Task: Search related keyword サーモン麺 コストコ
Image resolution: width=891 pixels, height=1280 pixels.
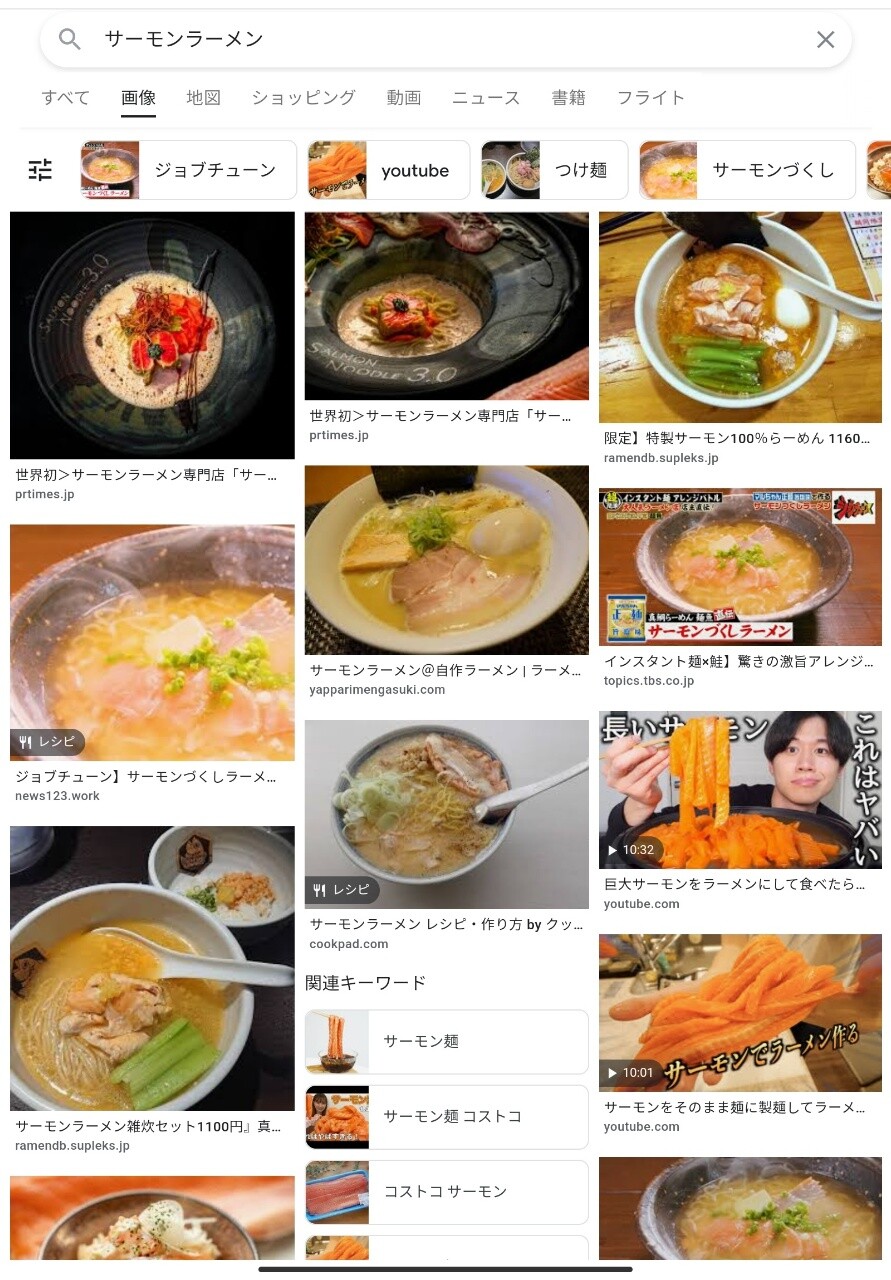Action: click(446, 1116)
